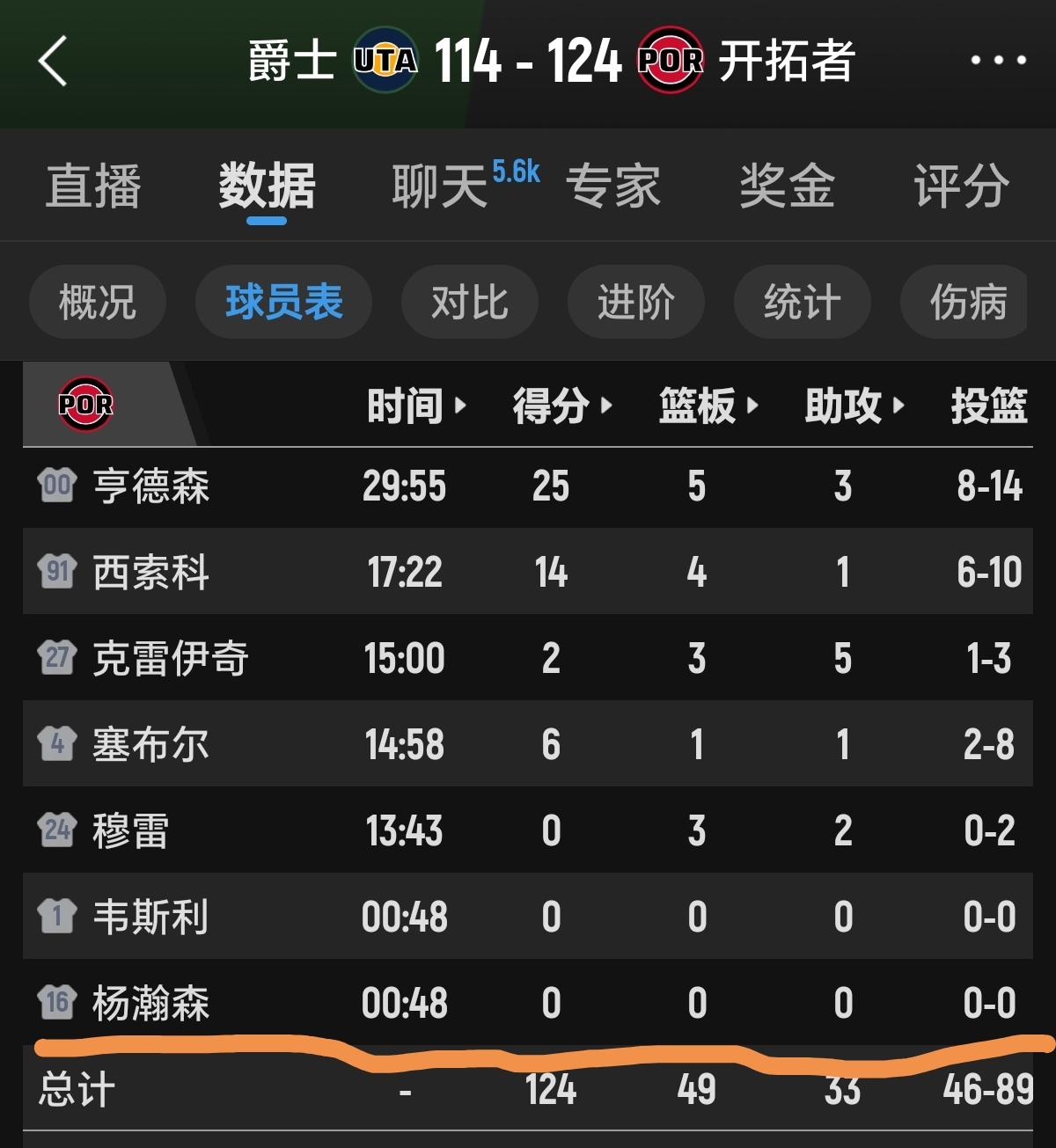This screenshot has width=1056, height=1148.
Task: Open the Trail Blazers POR logo in header
Action: tap(673, 60)
